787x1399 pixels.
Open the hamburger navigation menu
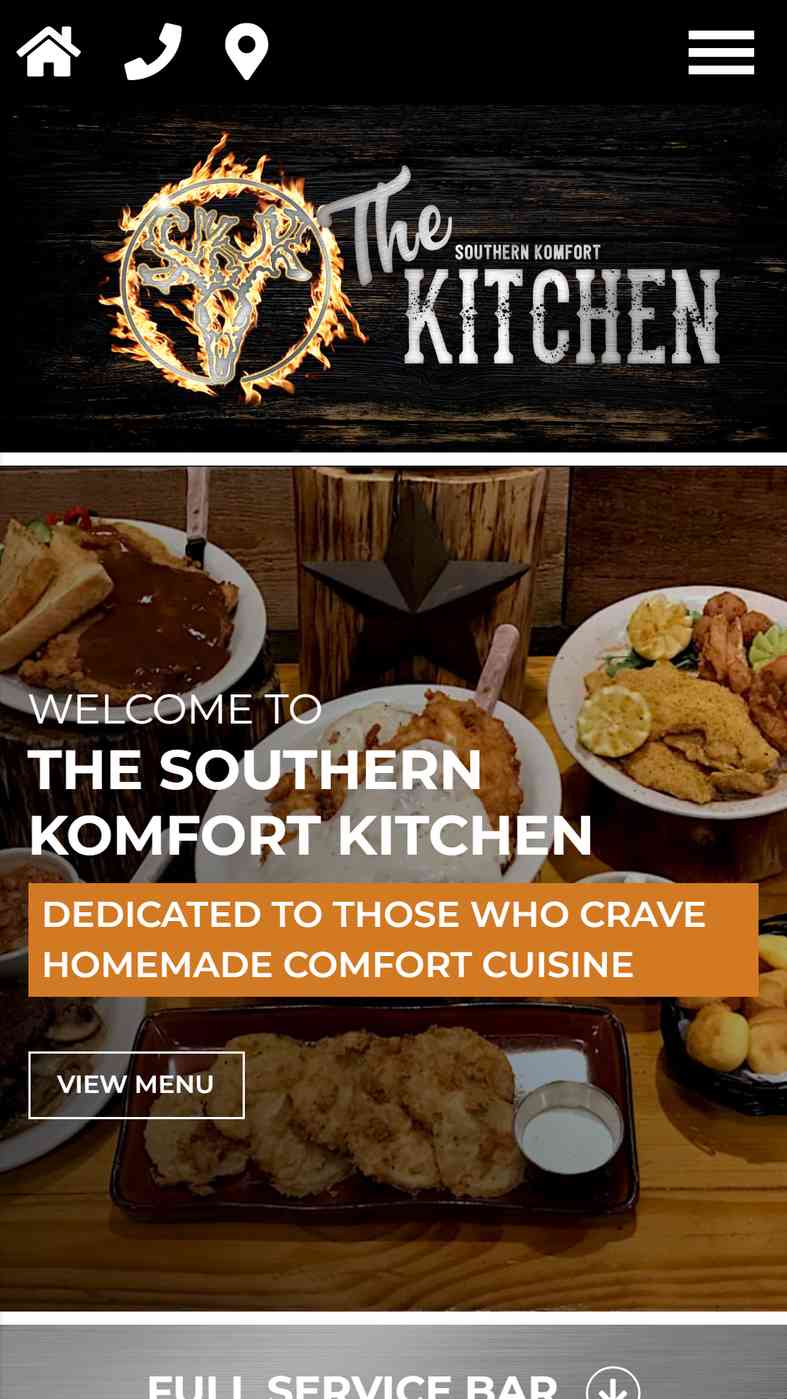tap(721, 52)
